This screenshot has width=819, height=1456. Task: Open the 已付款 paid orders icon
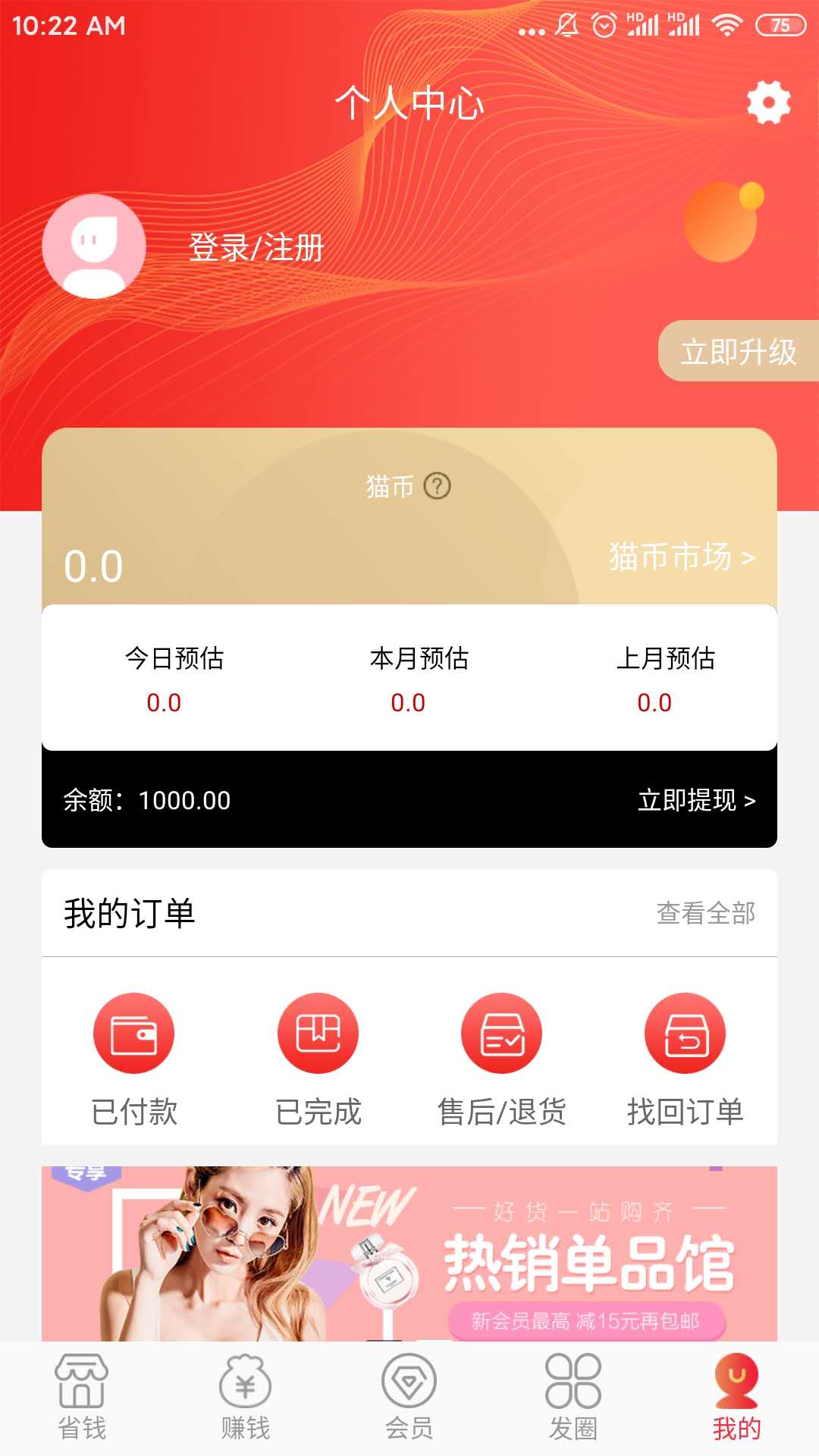pyautogui.click(x=133, y=1032)
